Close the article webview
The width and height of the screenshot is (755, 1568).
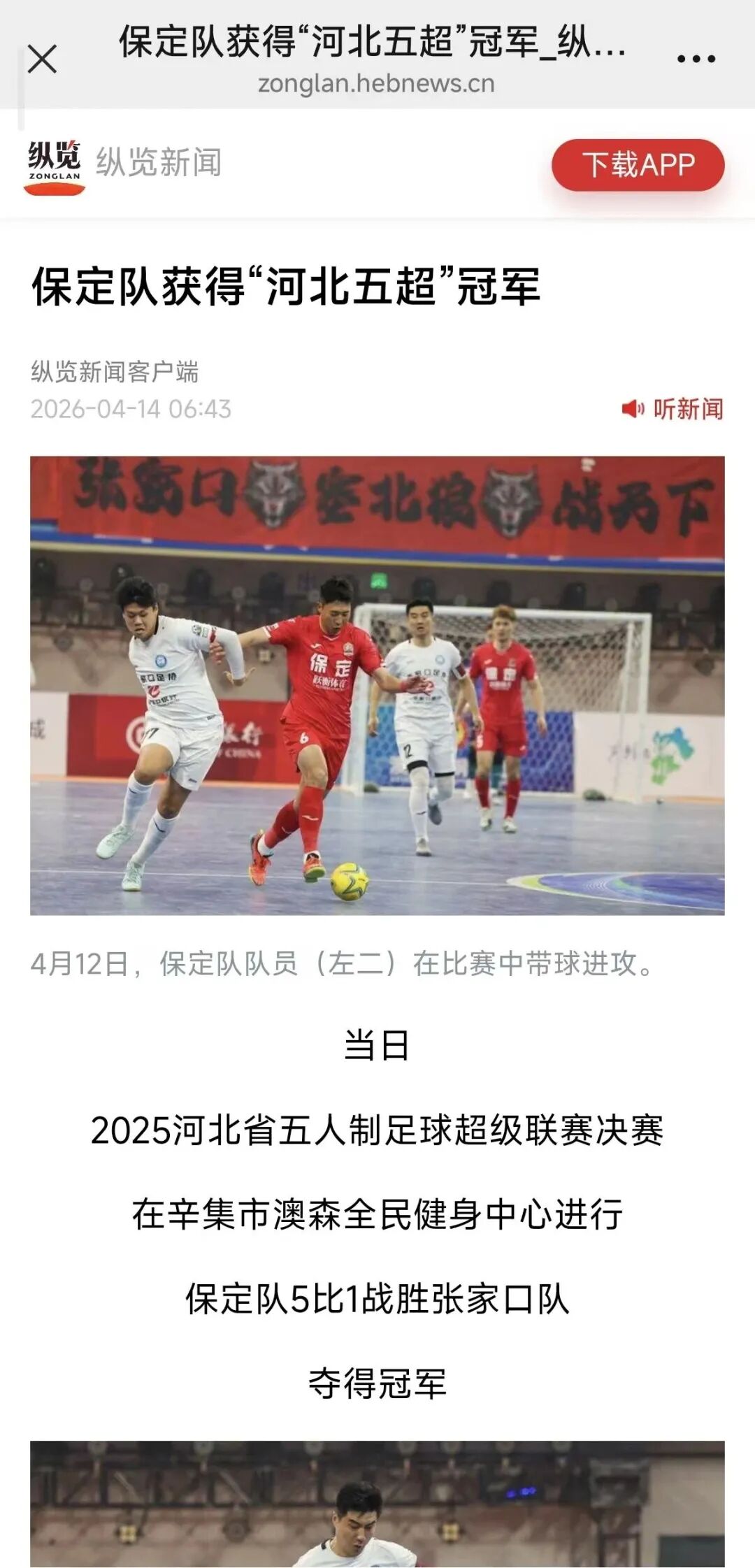(x=42, y=59)
